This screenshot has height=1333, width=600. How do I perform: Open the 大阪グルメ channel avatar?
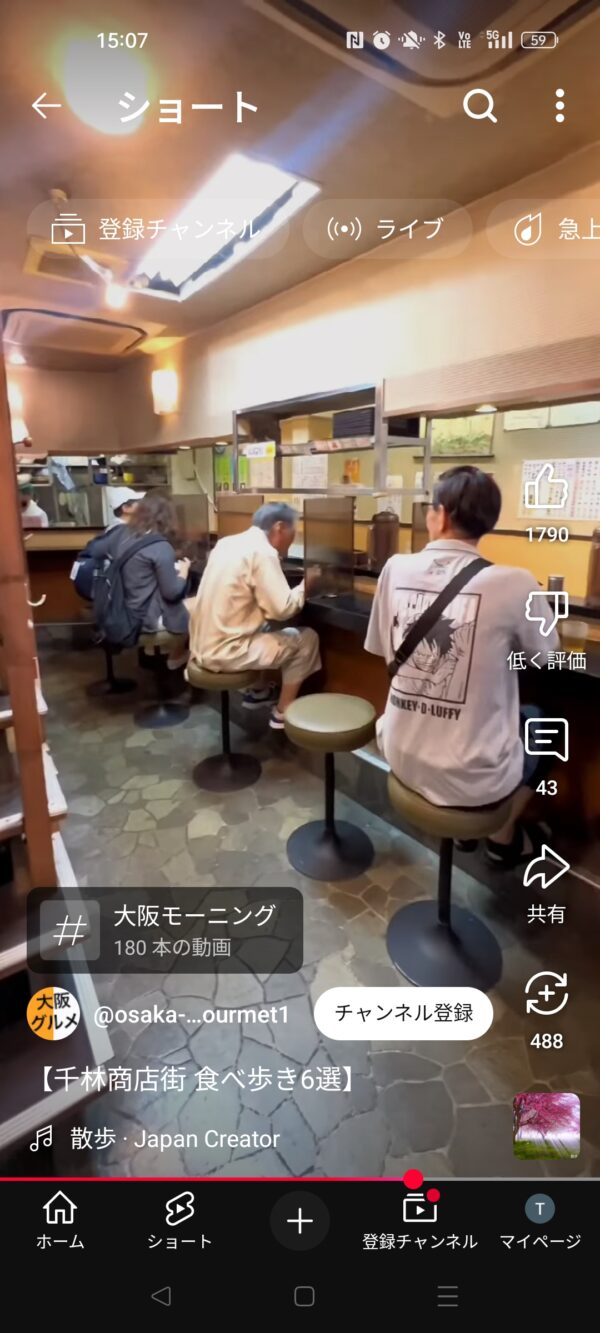point(53,1014)
